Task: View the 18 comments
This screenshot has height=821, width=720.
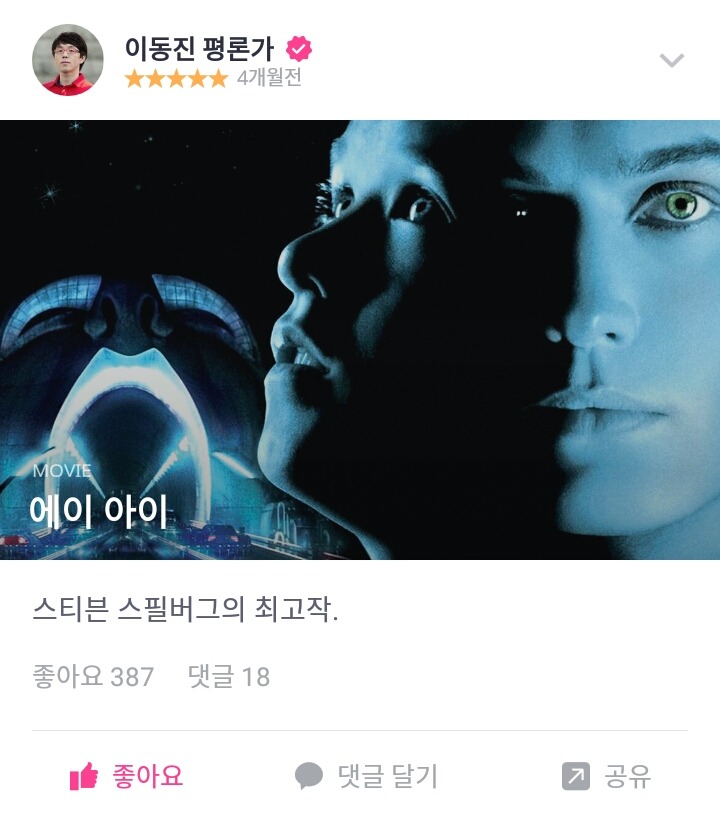Action: click(229, 677)
